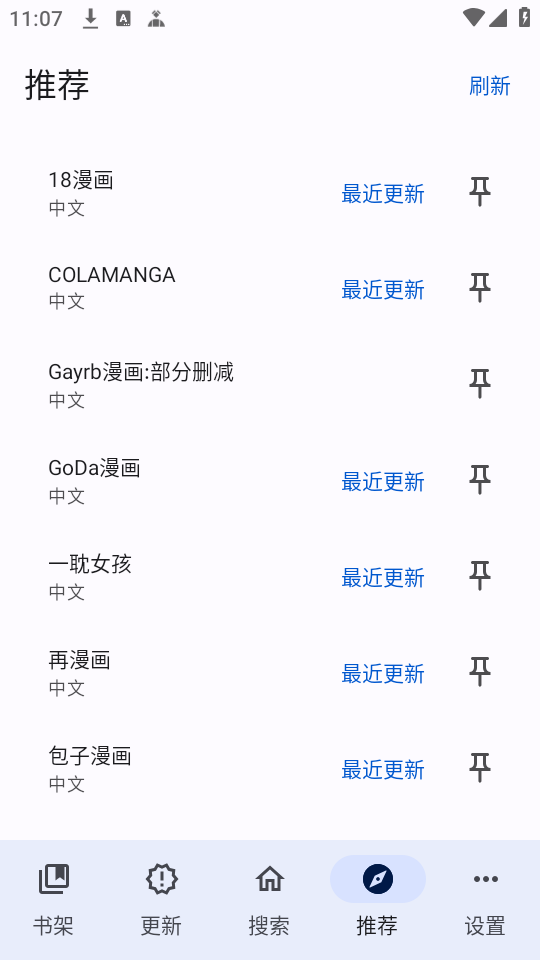
Task: Go to the 搜索 tab
Action: coord(269,899)
